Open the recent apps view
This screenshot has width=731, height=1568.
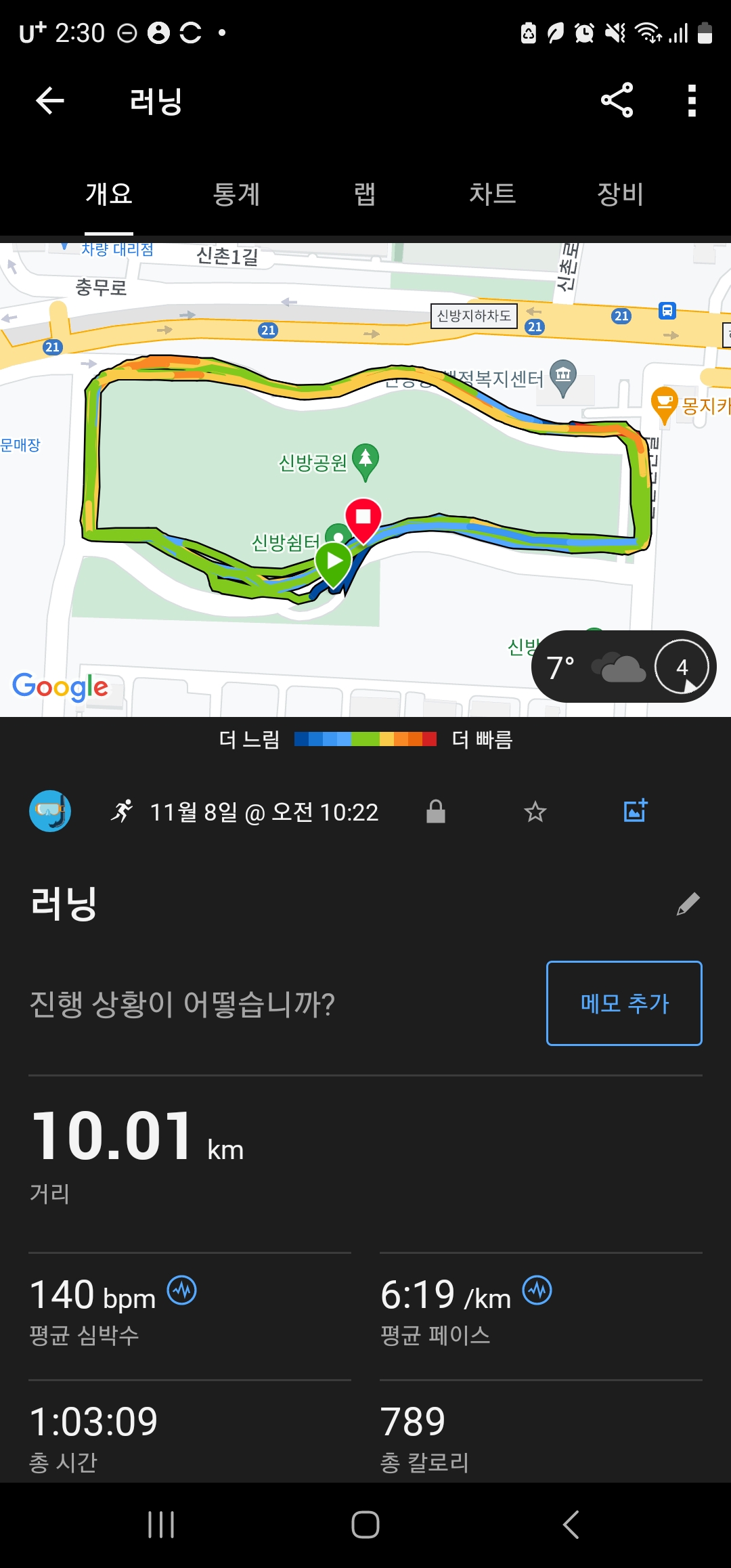161,1525
